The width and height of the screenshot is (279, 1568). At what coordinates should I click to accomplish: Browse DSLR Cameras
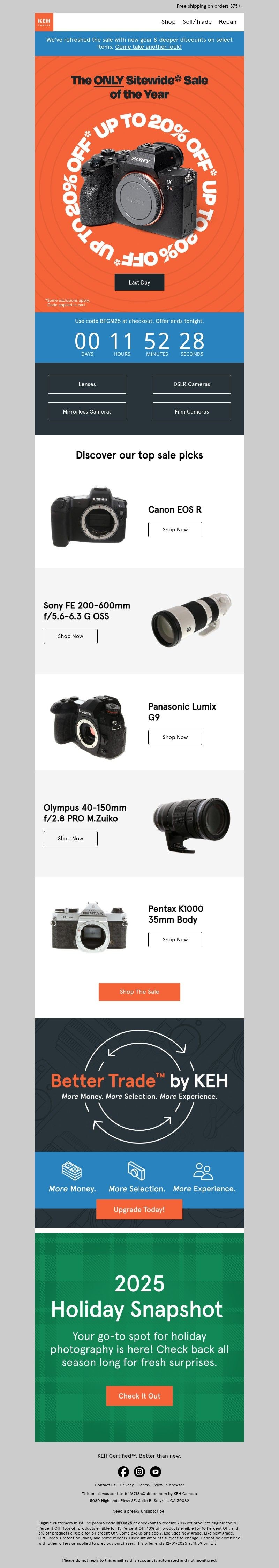pos(191,384)
